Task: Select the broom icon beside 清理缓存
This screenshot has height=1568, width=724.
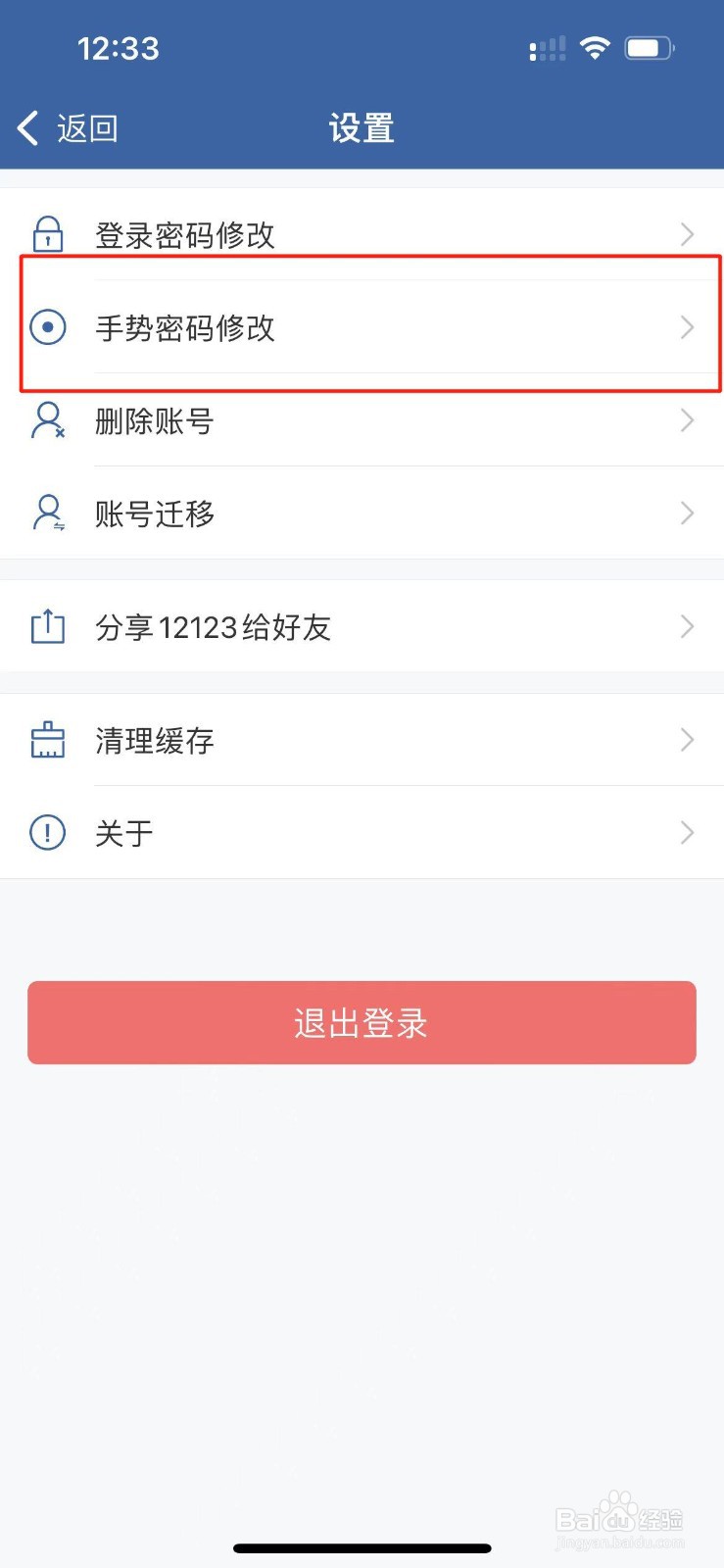Action: click(46, 740)
